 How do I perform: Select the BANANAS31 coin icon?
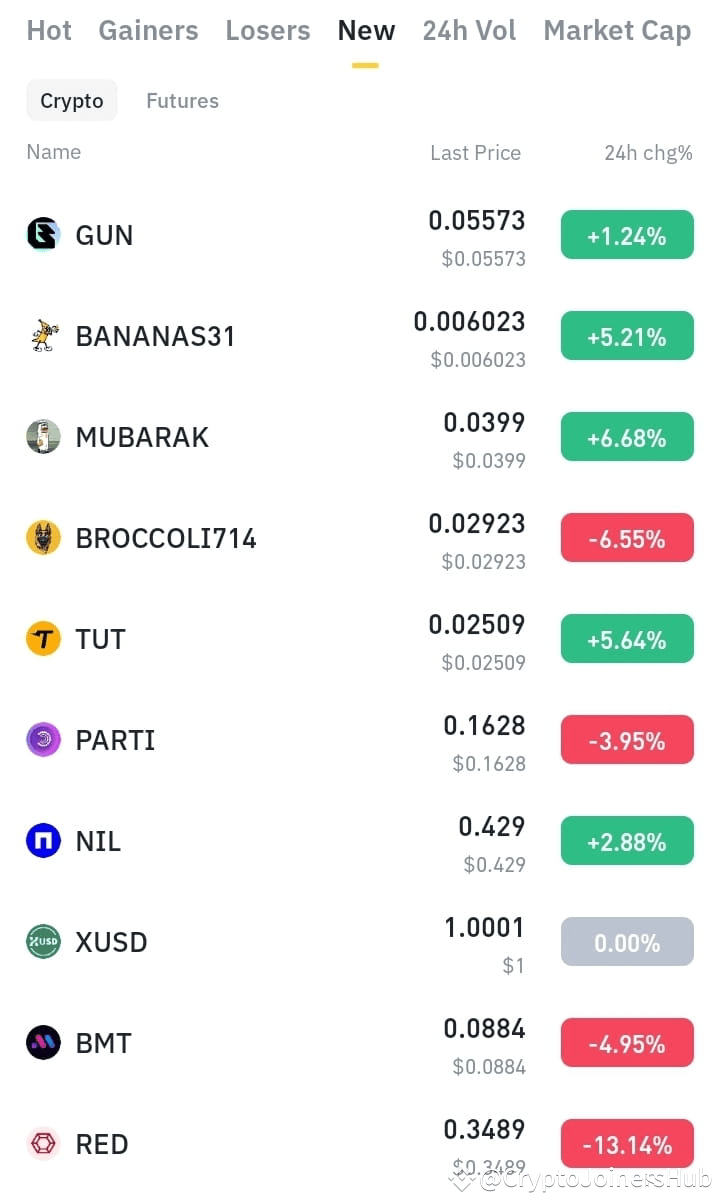43,336
